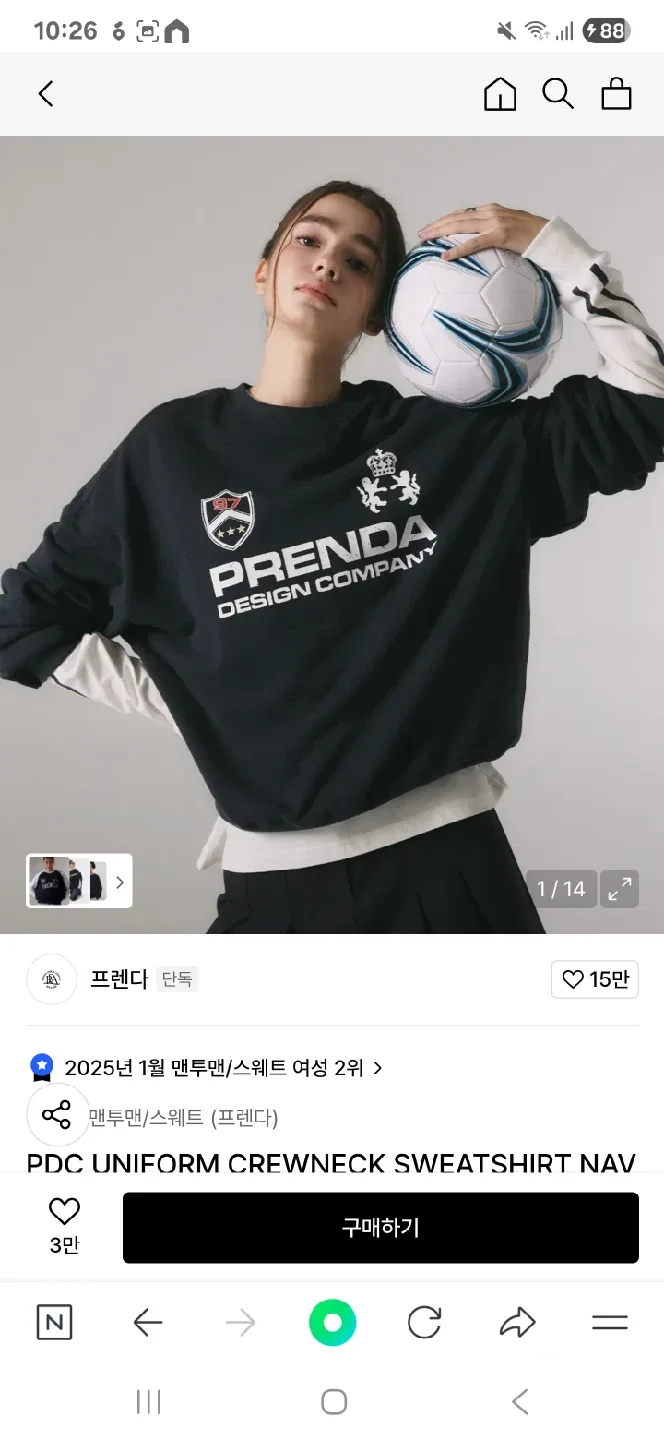This screenshot has height=1440, width=664.
Task: Go to previous page in browser
Action: 148,1323
